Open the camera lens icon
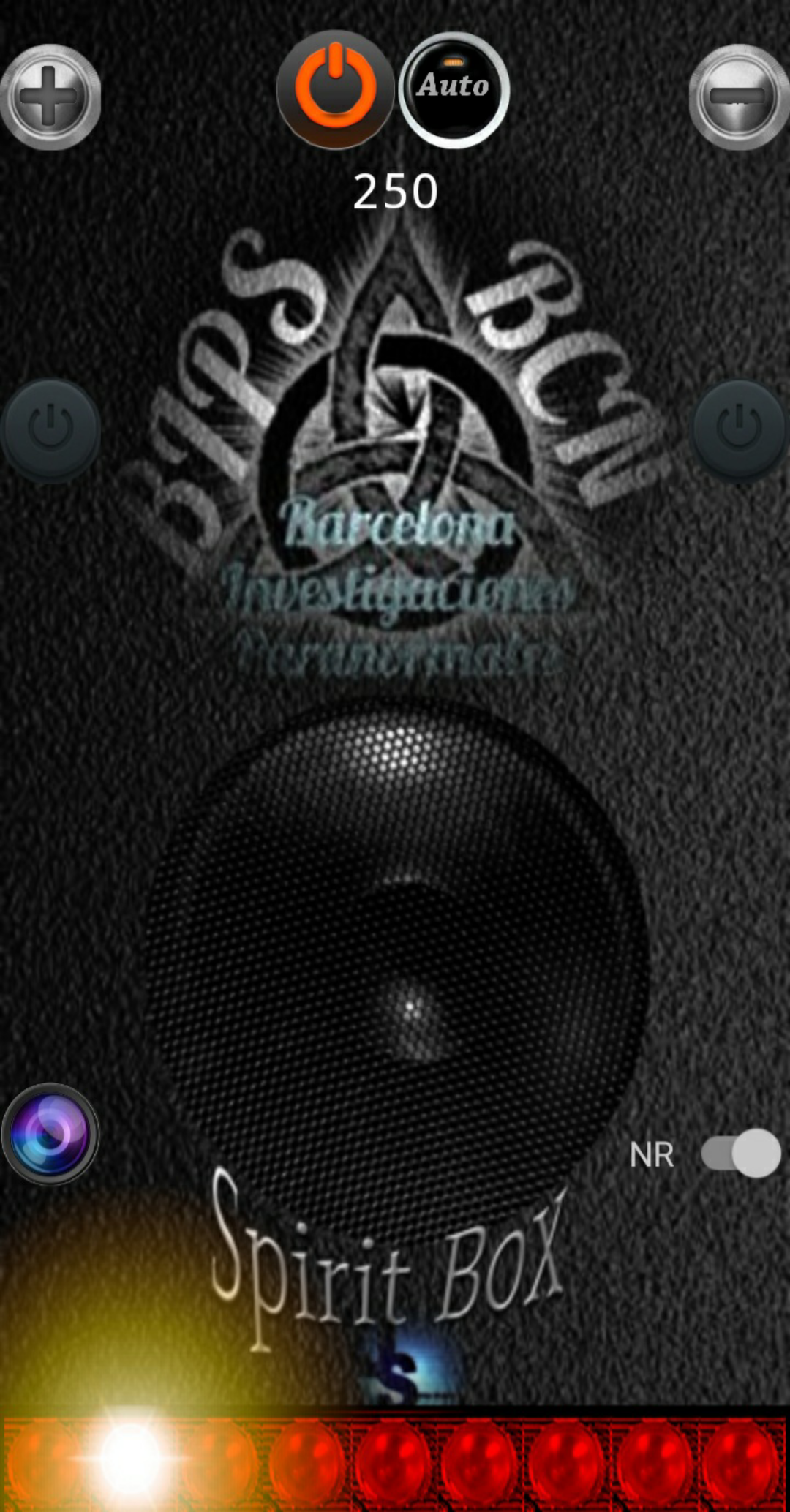The image size is (790, 1512). [x=50, y=1134]
